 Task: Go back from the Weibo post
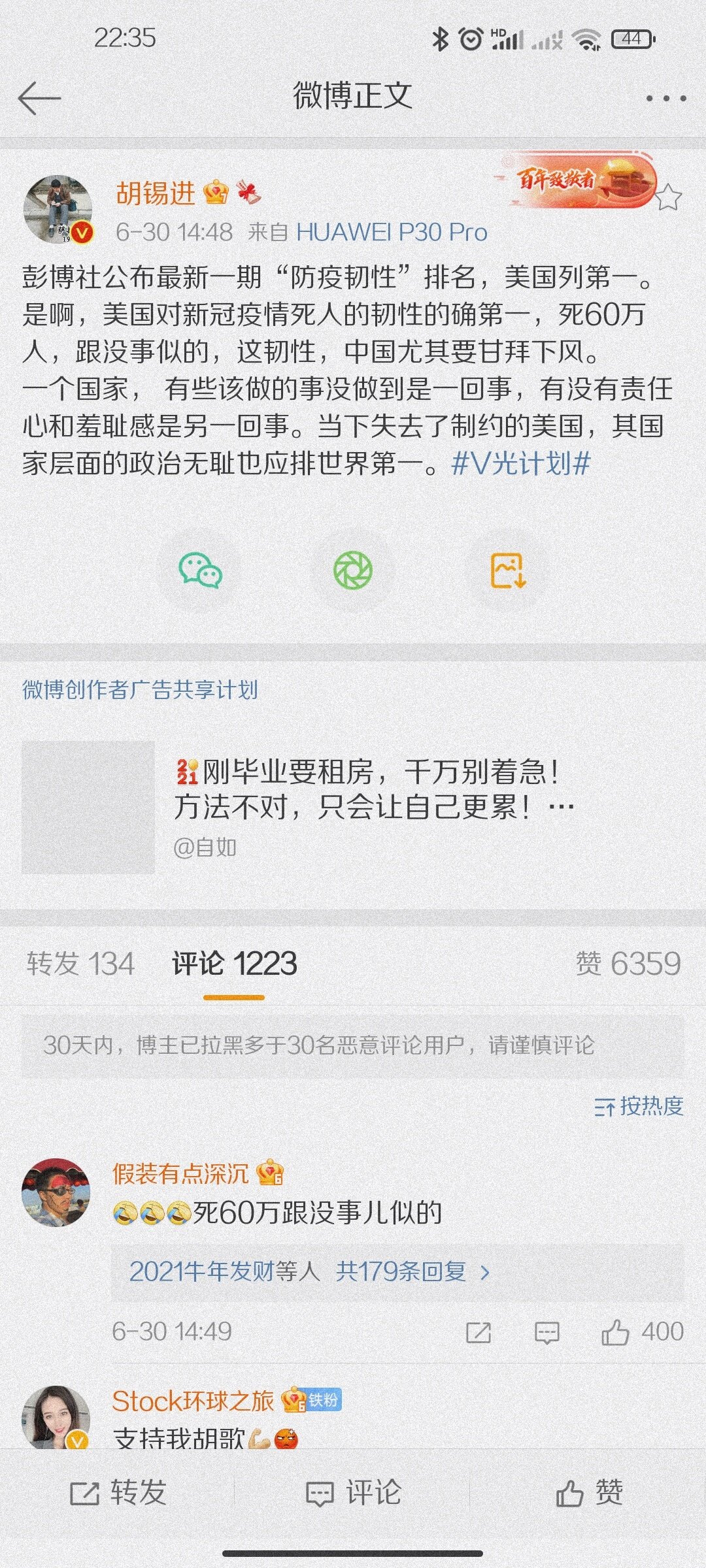coord(39,99)
